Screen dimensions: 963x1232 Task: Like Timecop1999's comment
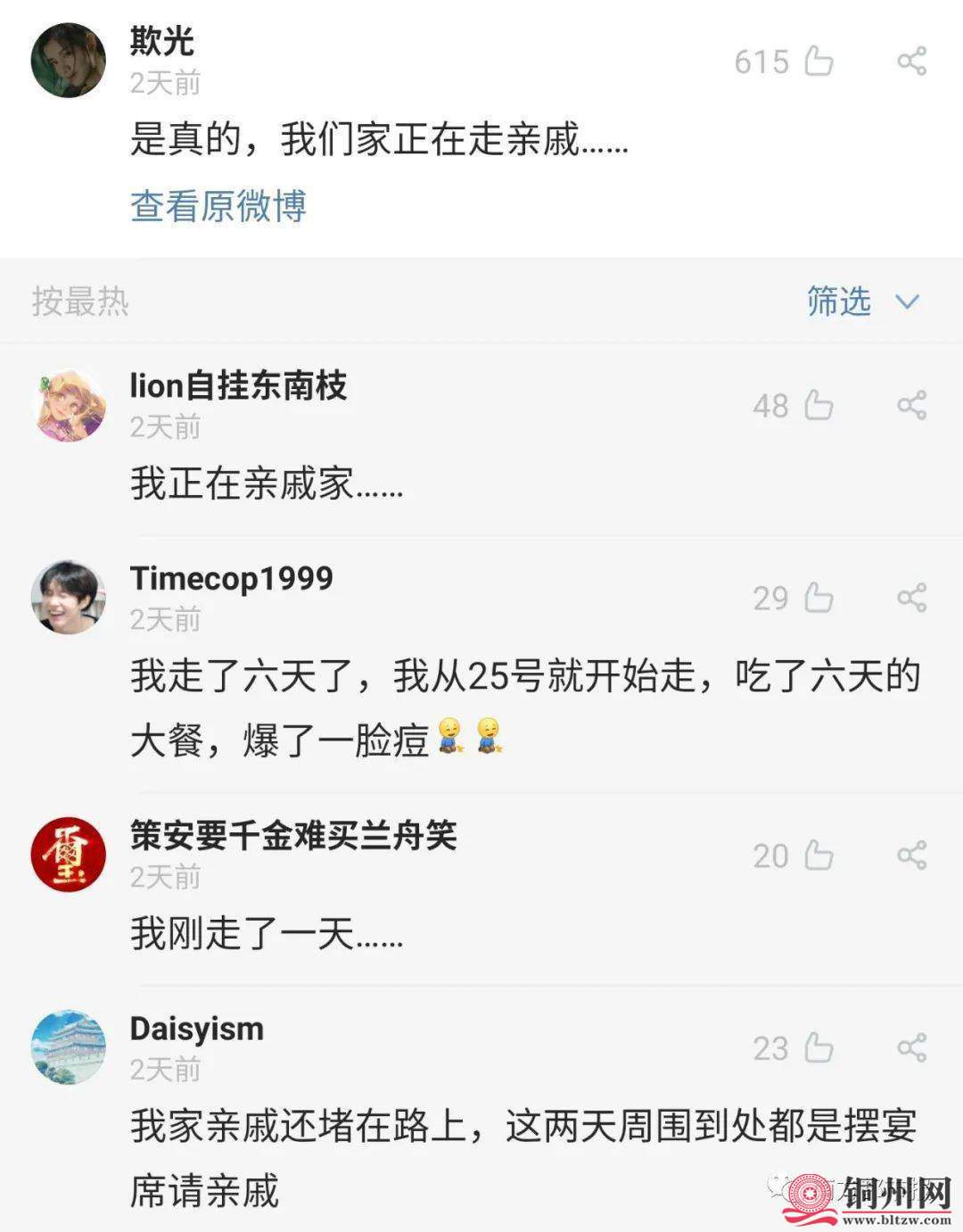pyautogui.click(x=819, y=598)
